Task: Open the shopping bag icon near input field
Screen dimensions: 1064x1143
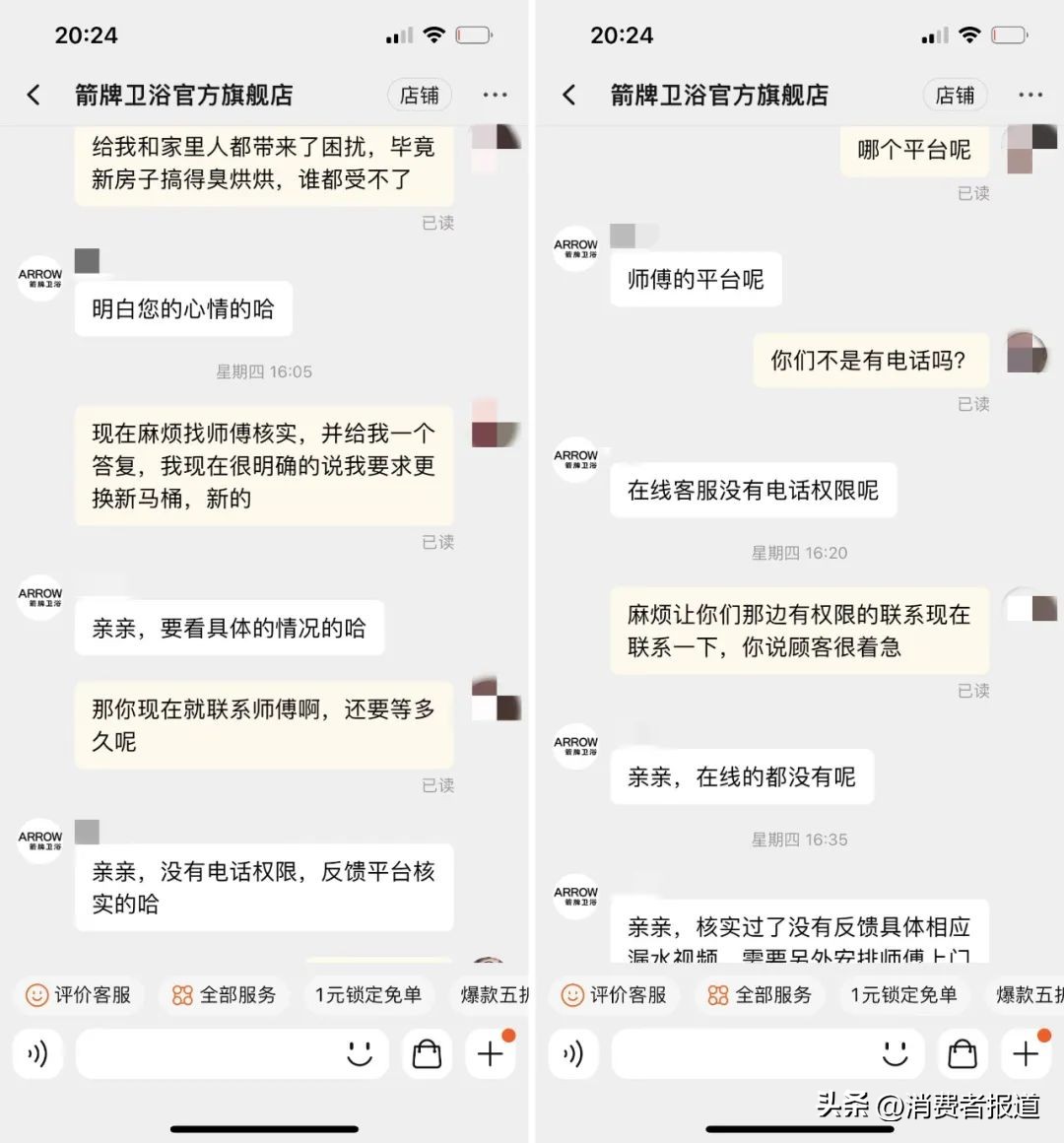Action: 426,1053
